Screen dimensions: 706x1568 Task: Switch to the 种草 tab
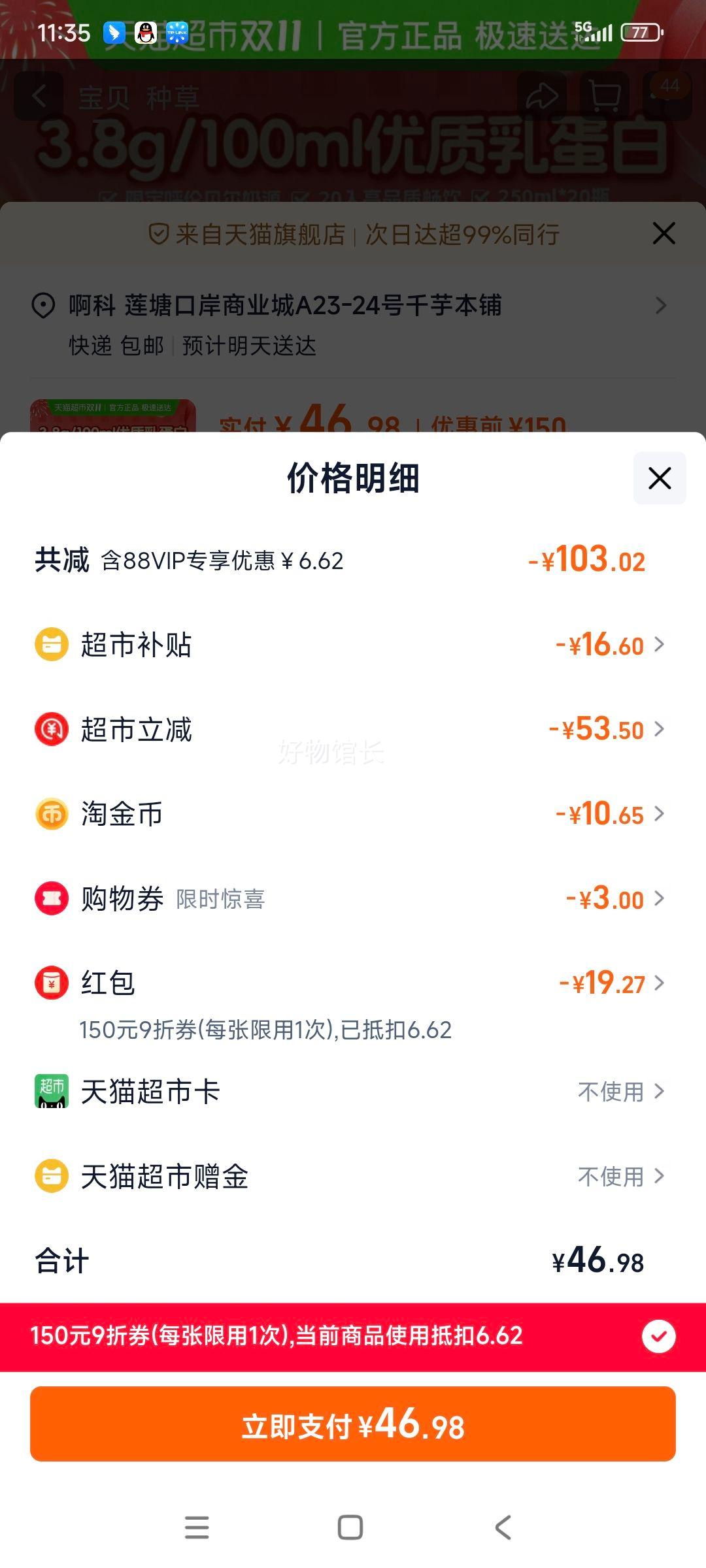[x=174, y=97]
